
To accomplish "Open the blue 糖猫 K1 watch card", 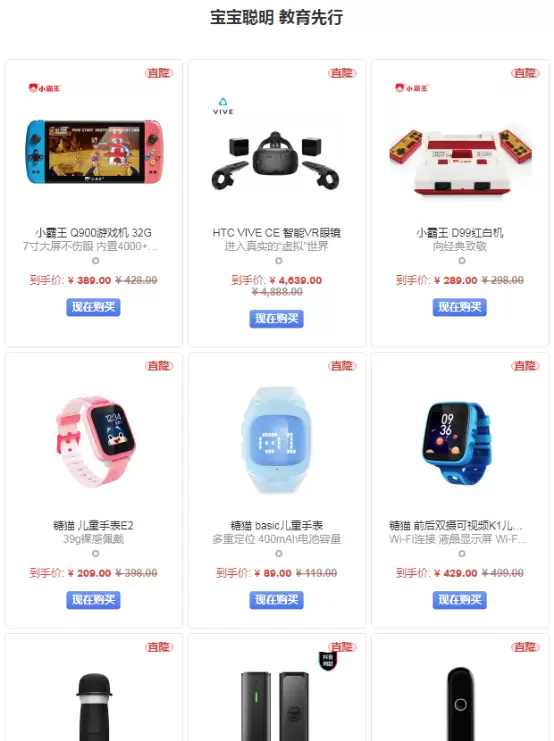I will (x=460, y=490).
